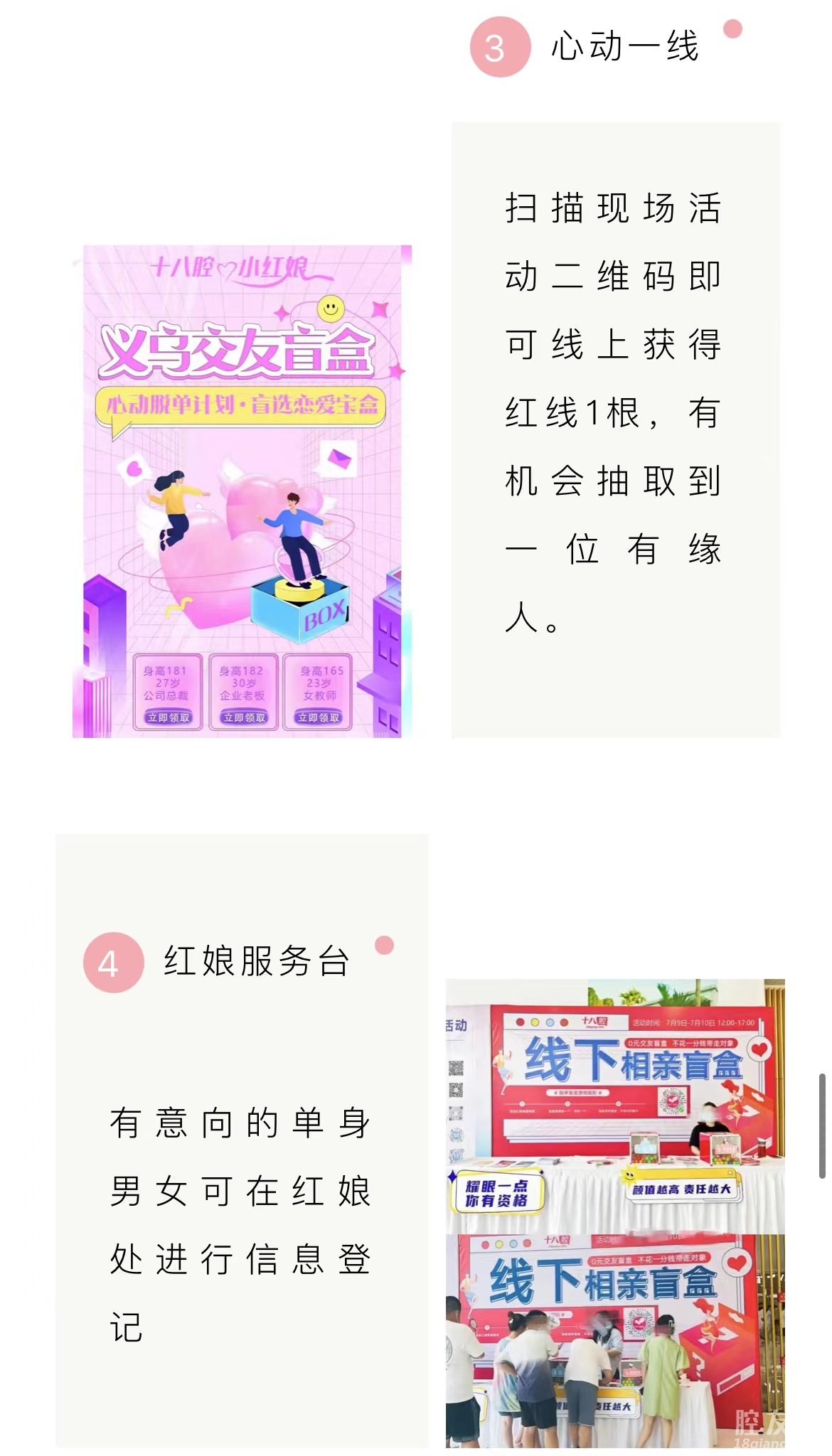The image size is (832, 1456).
Task: Open the pink 义乌交友盲盒 poster image
Action: [242, 491]
